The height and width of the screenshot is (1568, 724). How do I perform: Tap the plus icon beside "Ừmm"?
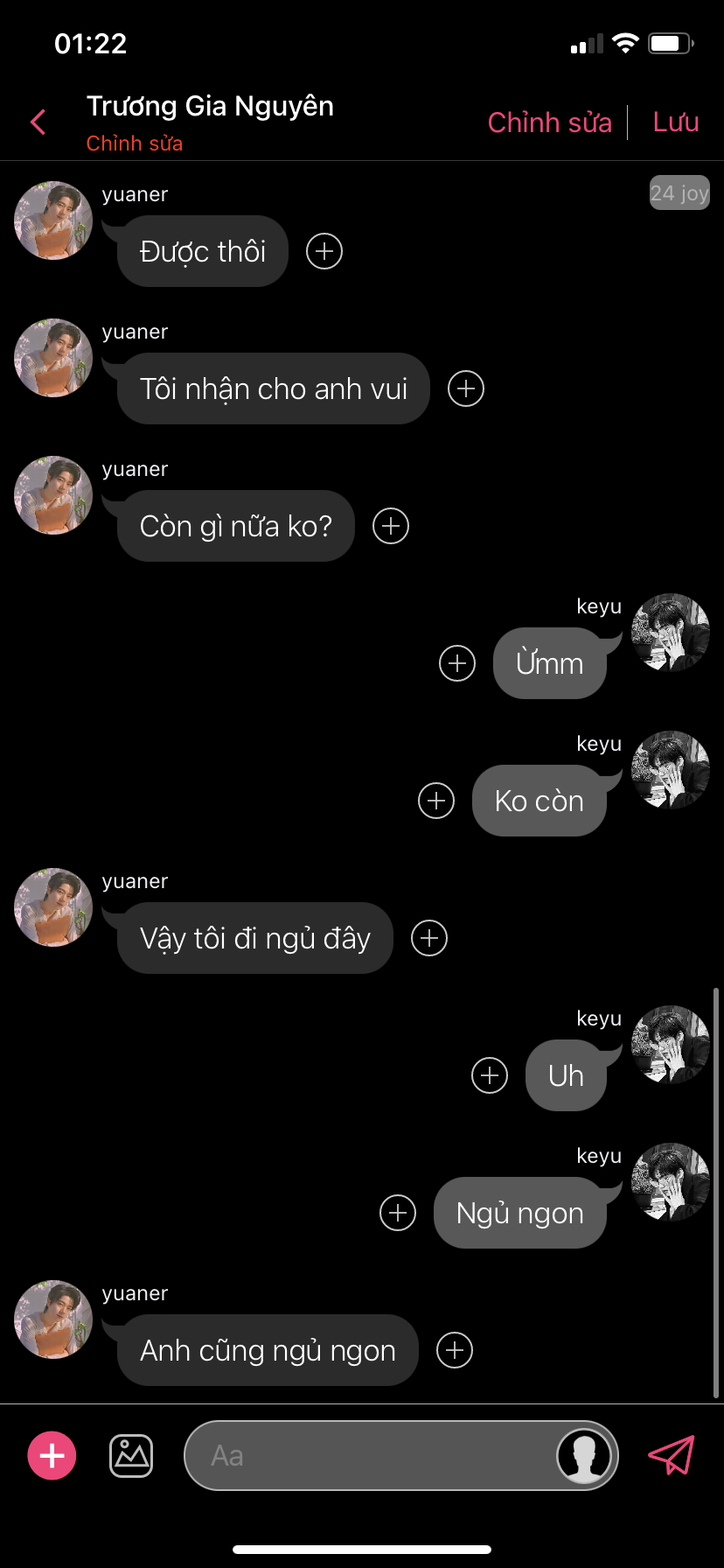457,663
